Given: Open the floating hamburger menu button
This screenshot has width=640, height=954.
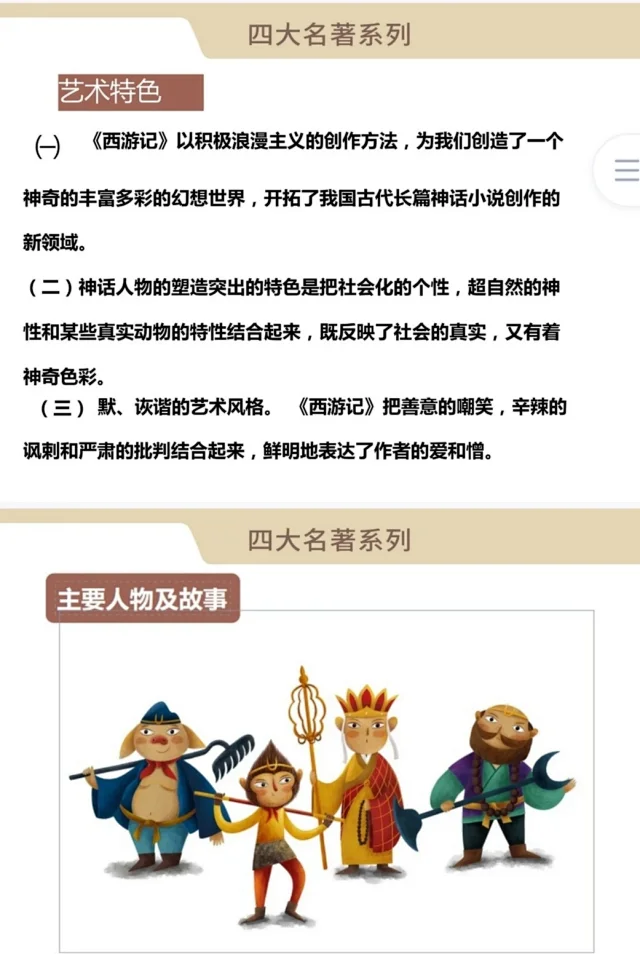Looking at the screenshot, I should tap(622, 170).
